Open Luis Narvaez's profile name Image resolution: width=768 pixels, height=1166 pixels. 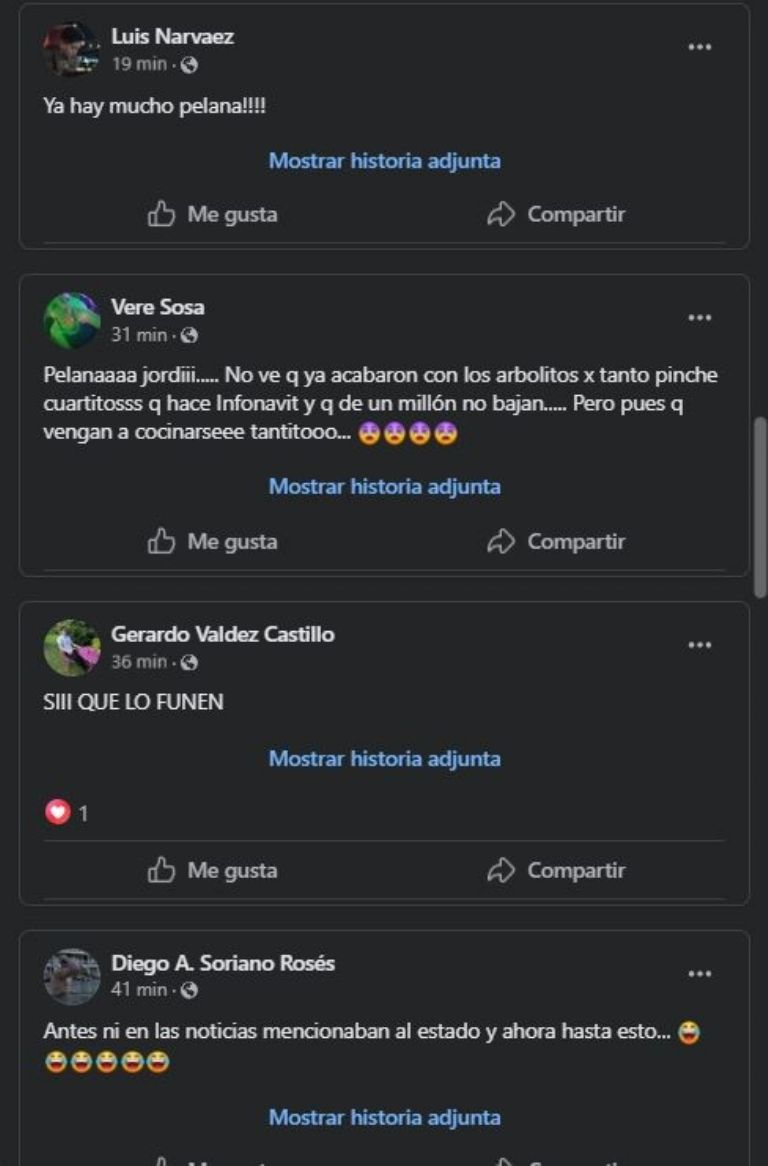(x=172, y=37)
